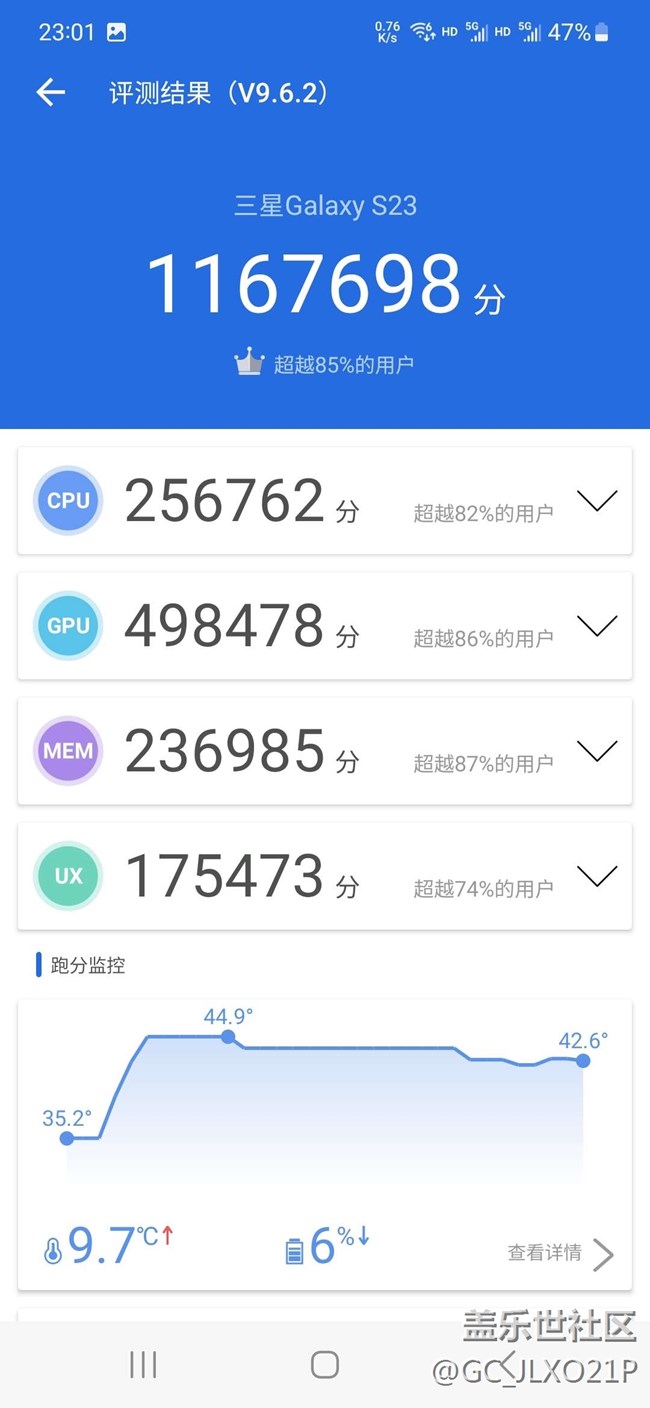The height and width of the screenshot is (1408, 650).
Task: Go to the home screen
Action: [325, 1365]
